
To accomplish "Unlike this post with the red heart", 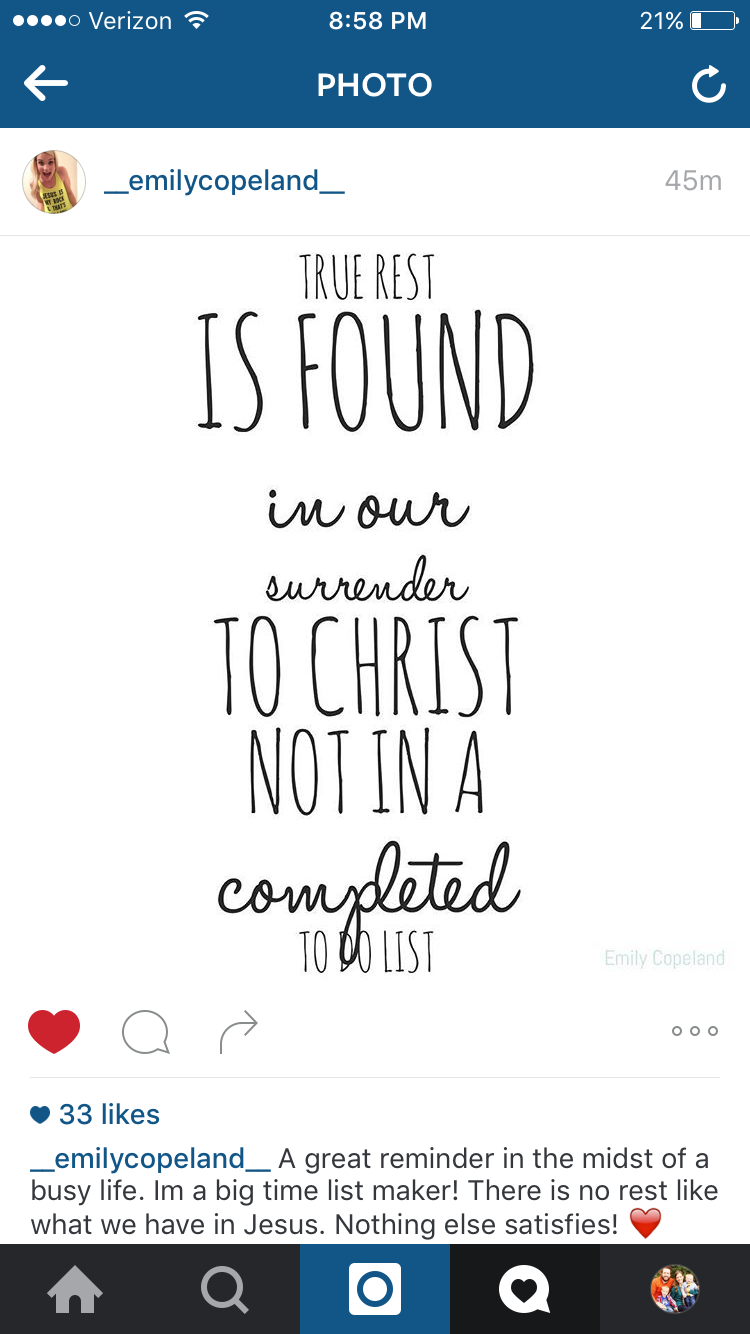I will (54, 1031).
